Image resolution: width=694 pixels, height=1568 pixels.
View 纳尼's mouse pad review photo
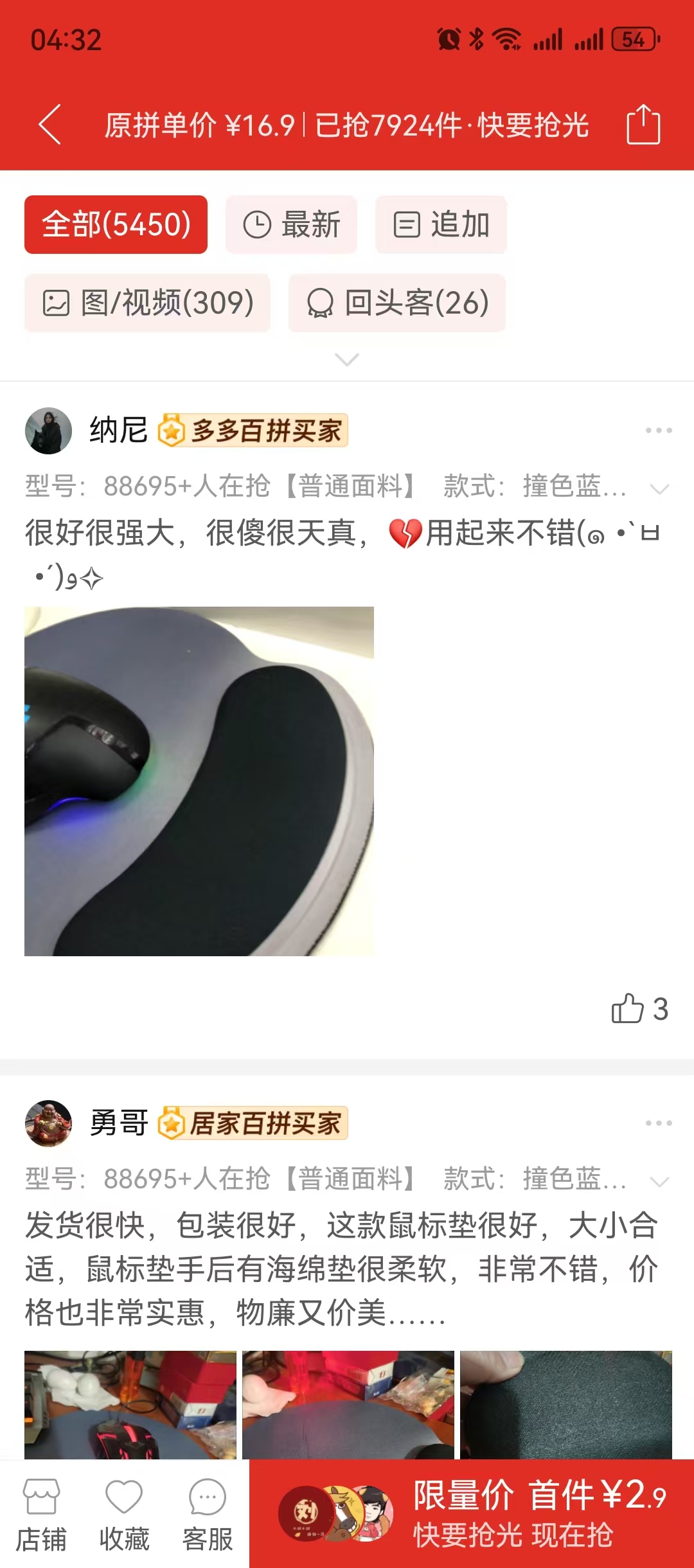click(x=199, y=781)
